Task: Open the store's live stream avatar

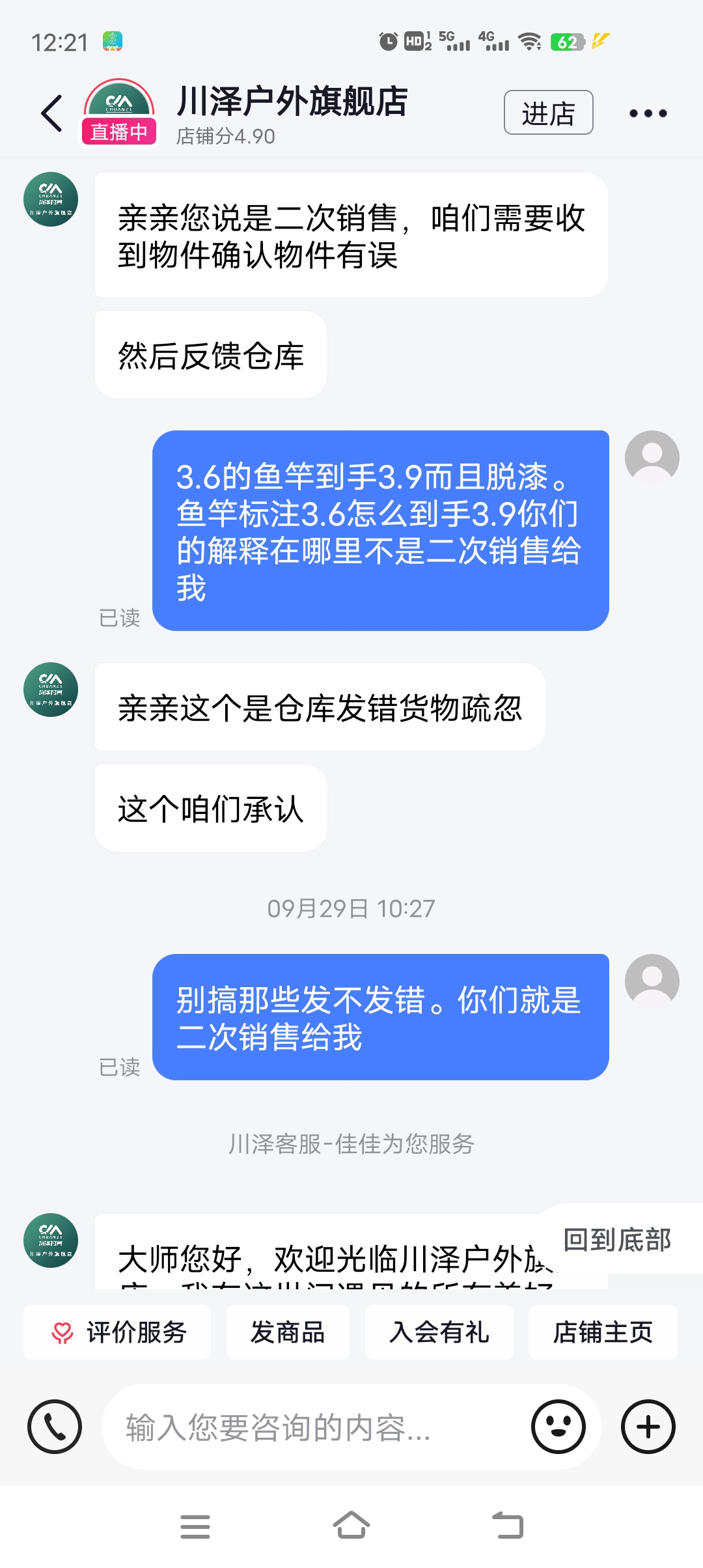Action: 119,112
